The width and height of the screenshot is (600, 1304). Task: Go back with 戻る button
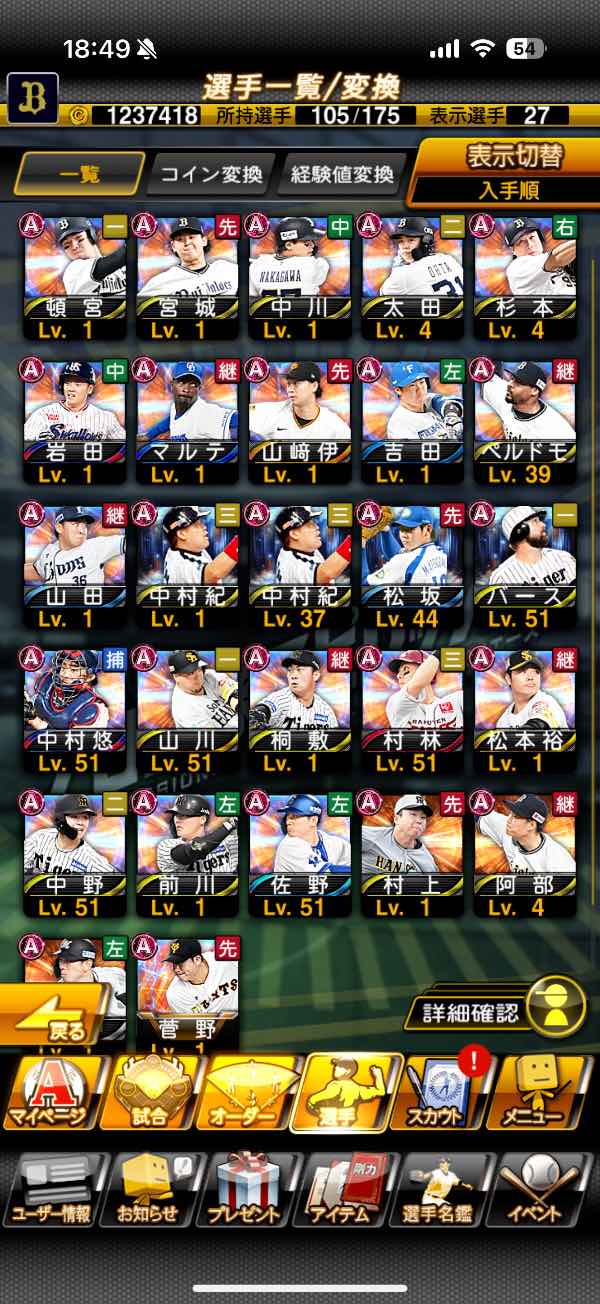coord(55,1015)
